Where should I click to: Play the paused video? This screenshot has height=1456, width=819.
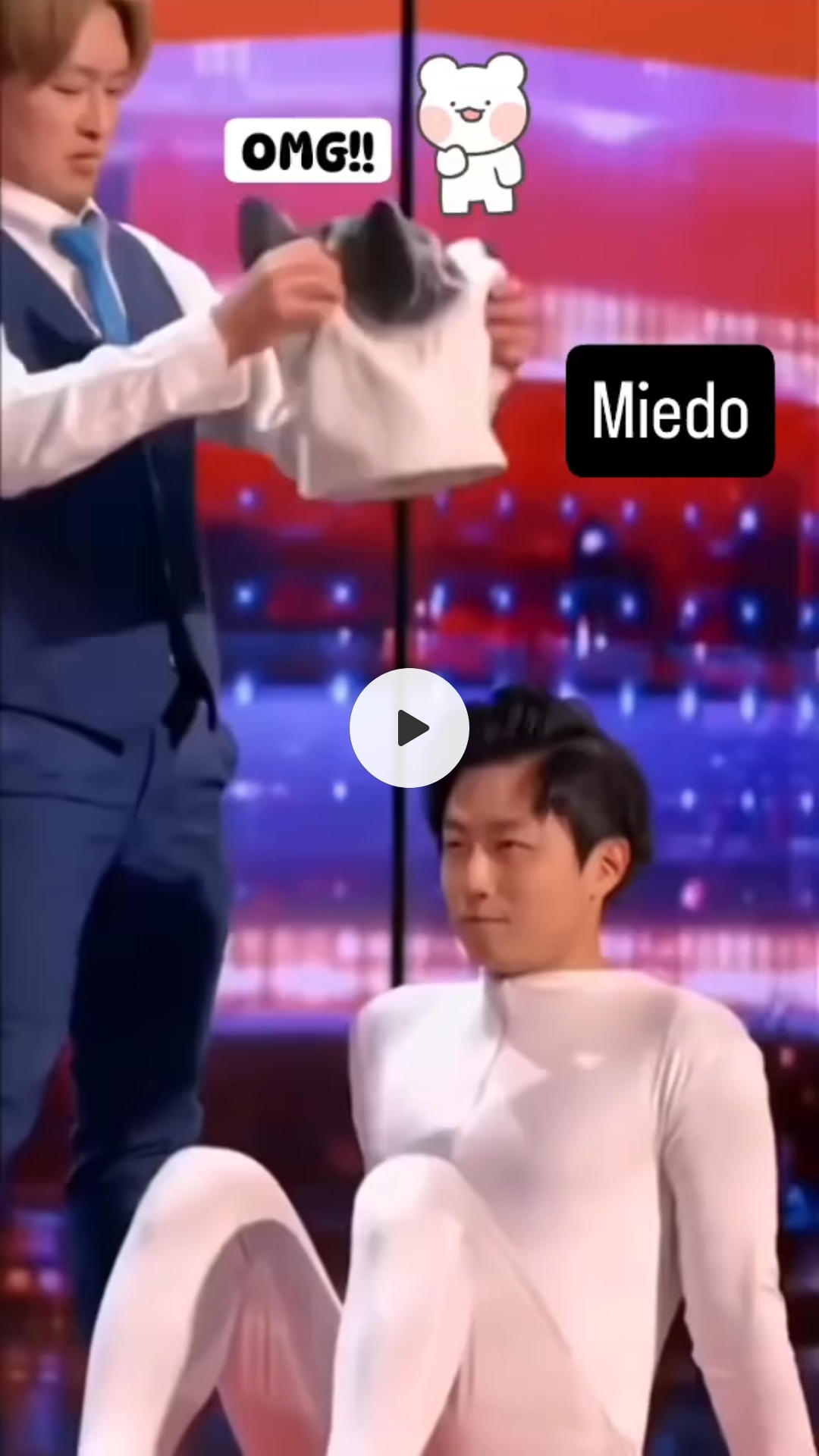pyautogui.click(x=409, y=728)
